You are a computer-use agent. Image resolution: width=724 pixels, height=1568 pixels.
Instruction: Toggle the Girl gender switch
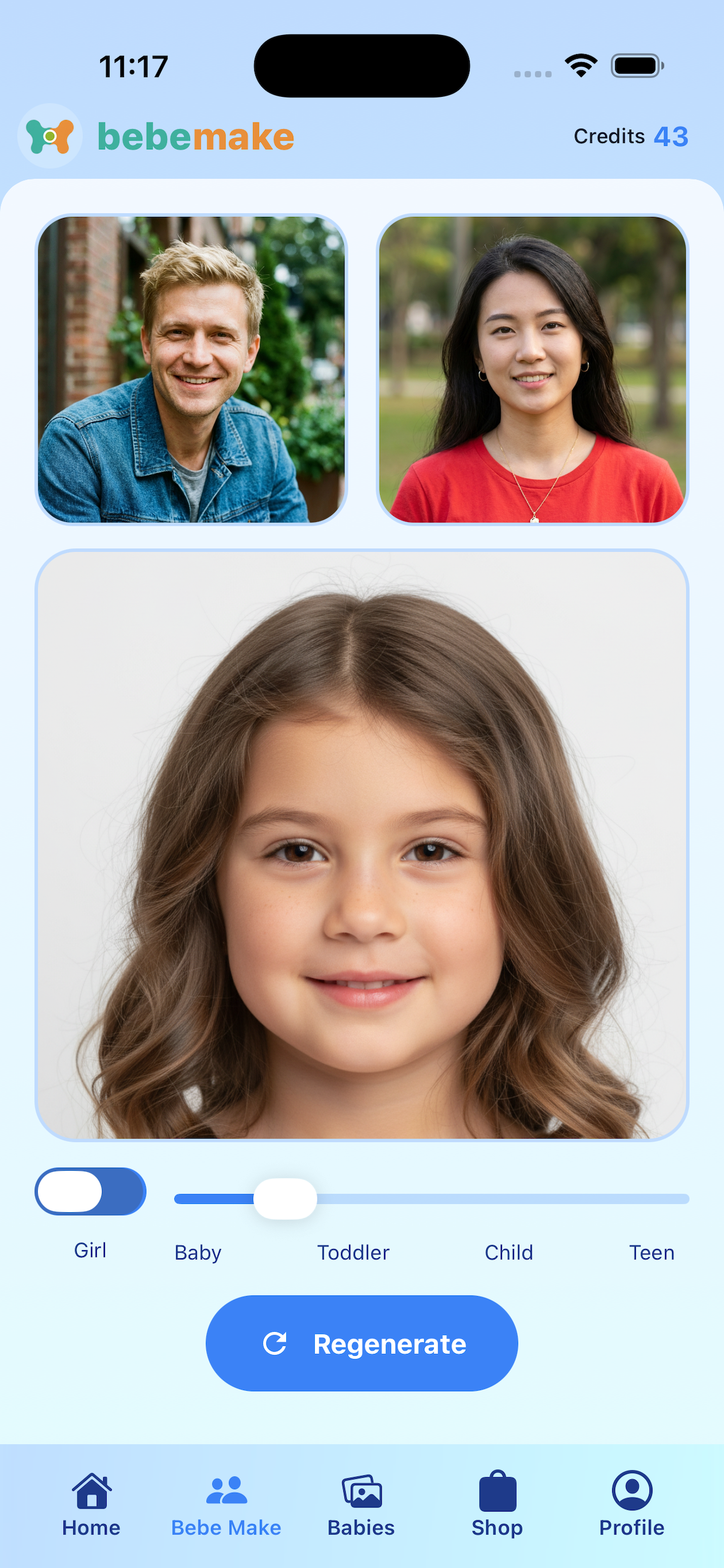(x=90, y=1191)
